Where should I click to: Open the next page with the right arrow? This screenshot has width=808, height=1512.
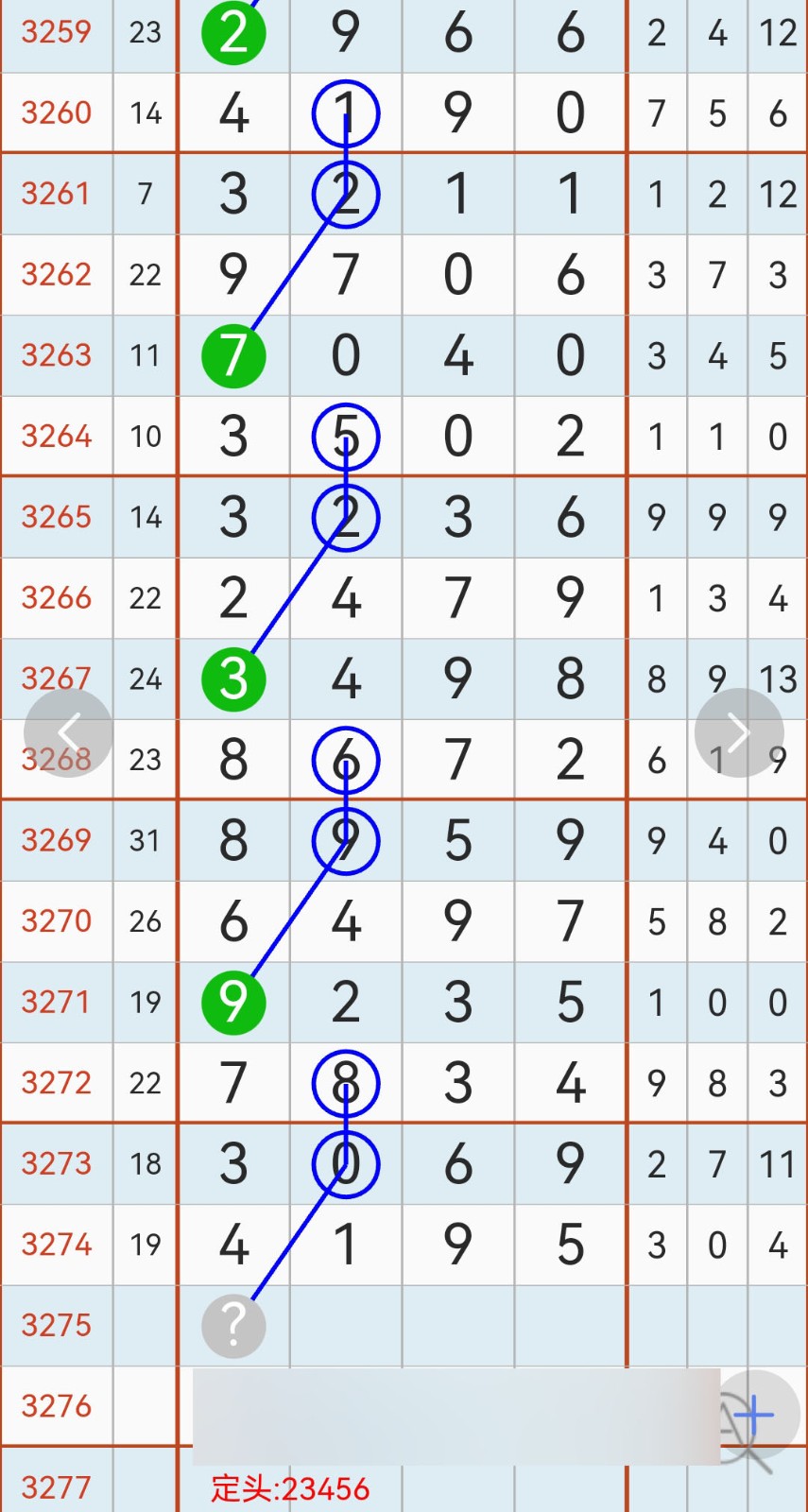[x=738, y=731]
